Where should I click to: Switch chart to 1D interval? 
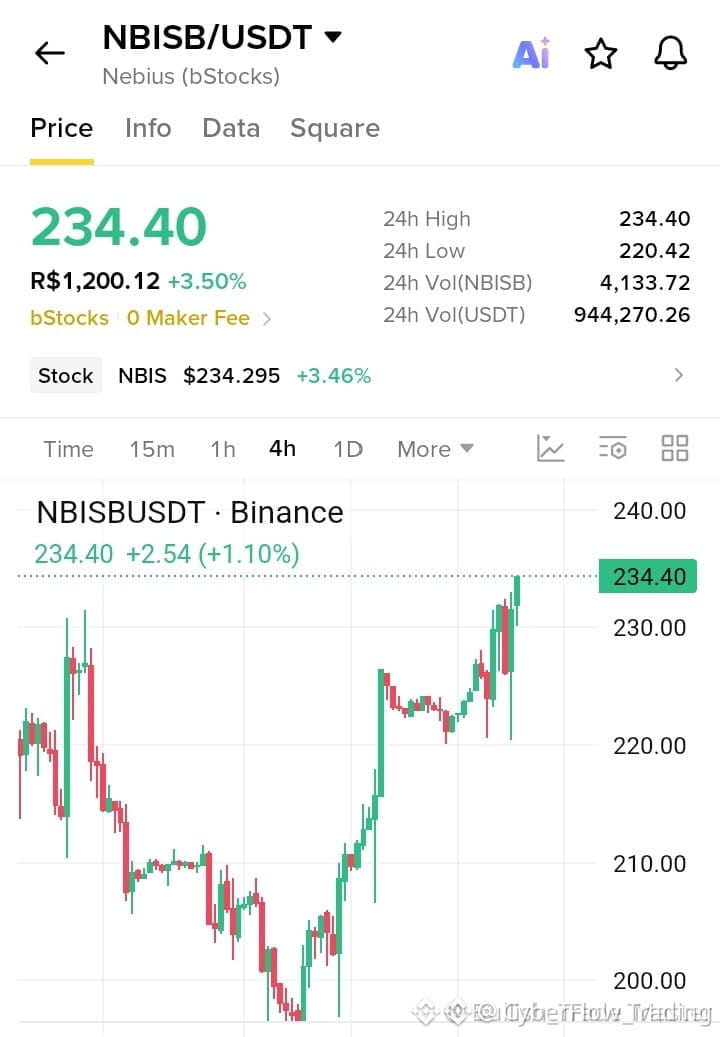(348, 450)
